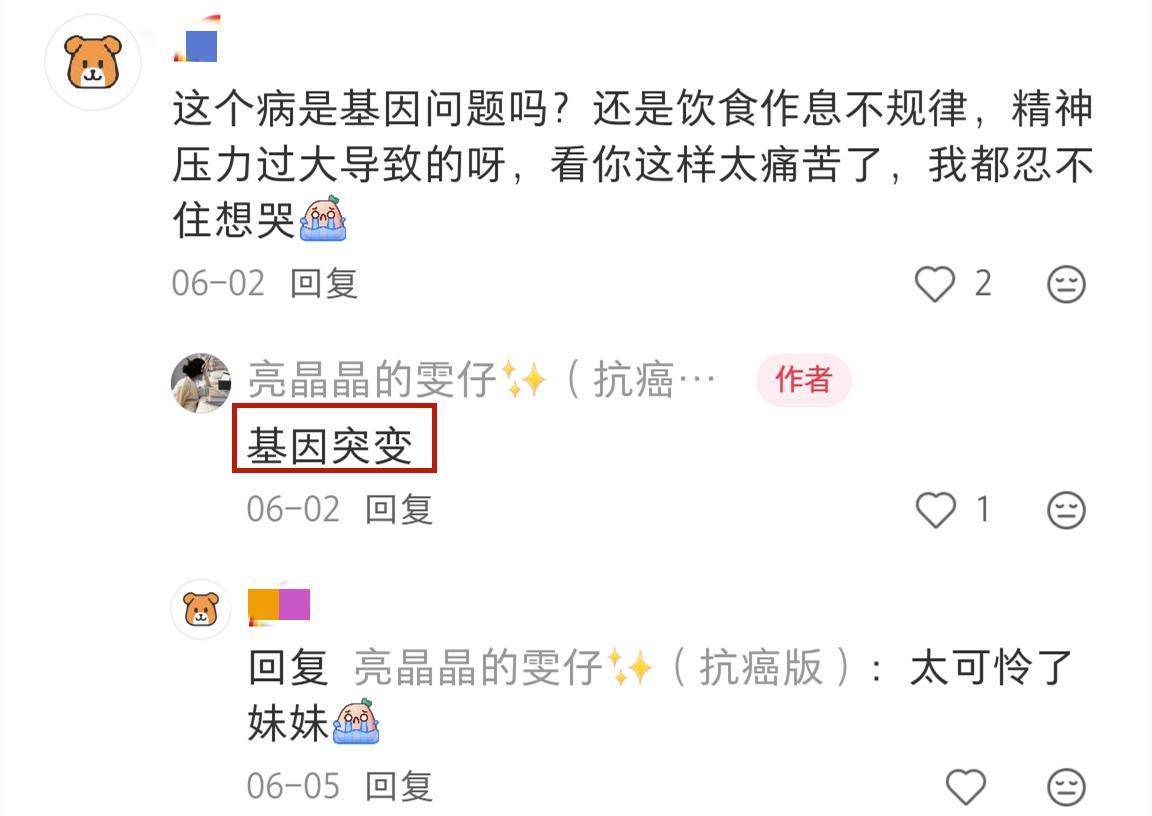Open dislike face icon on 基因问题 comment
Image resolution: width=1152 pixels, height=816 pixels.
click(x=1066, y=285)
